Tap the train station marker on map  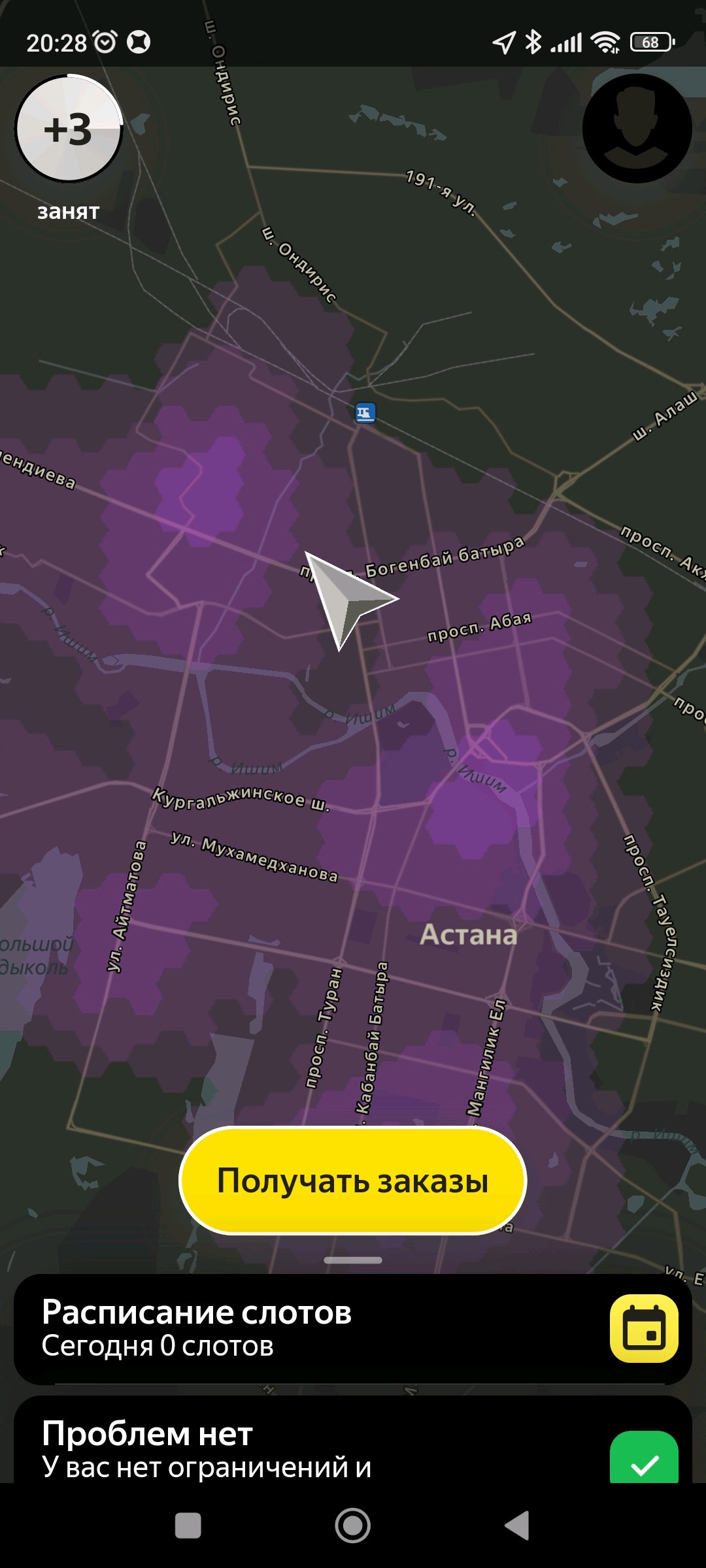(365, 413)
